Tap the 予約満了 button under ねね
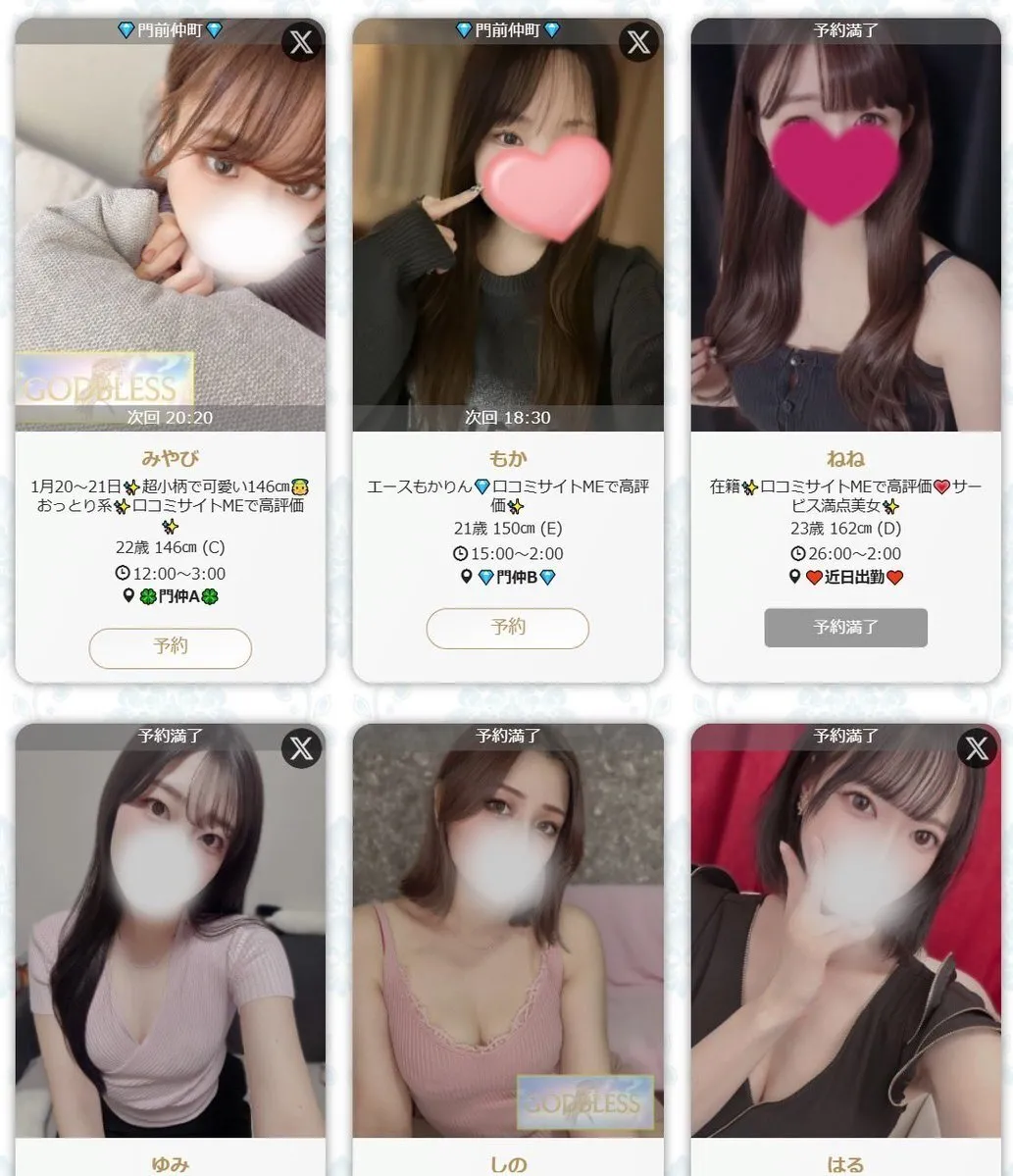The image size is (1013, 1176). [x=845, y=628]
